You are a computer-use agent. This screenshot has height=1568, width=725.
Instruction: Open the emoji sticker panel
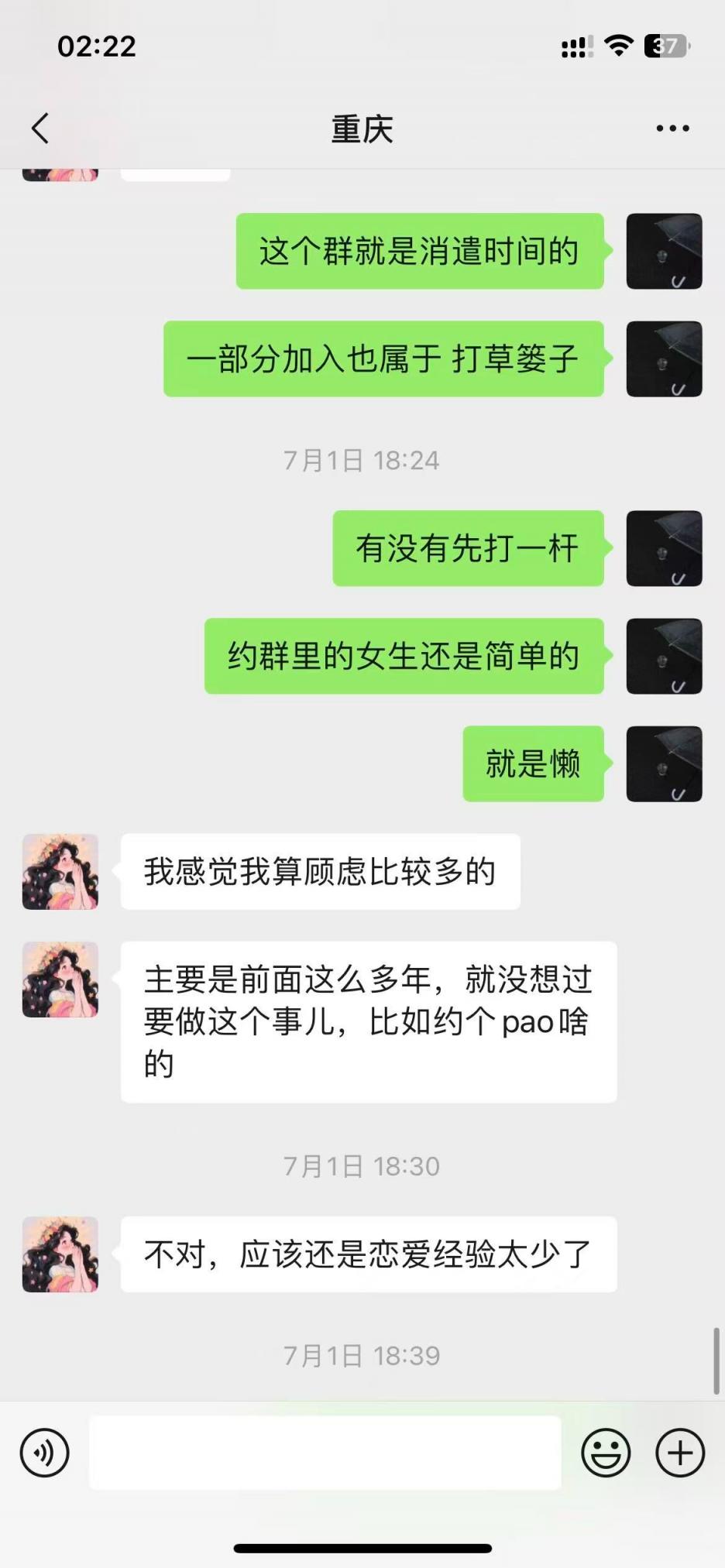point(606,1453)
